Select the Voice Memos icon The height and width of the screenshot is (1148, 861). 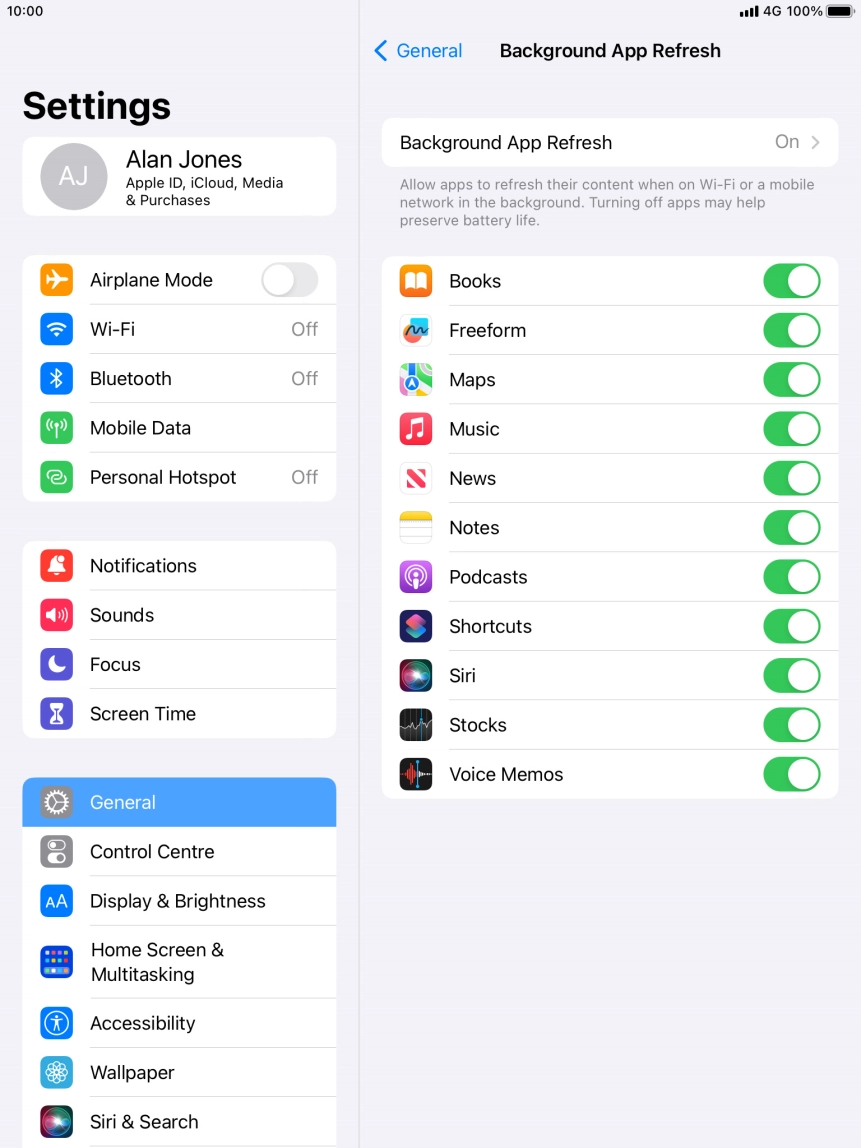[x=415, y=774]
